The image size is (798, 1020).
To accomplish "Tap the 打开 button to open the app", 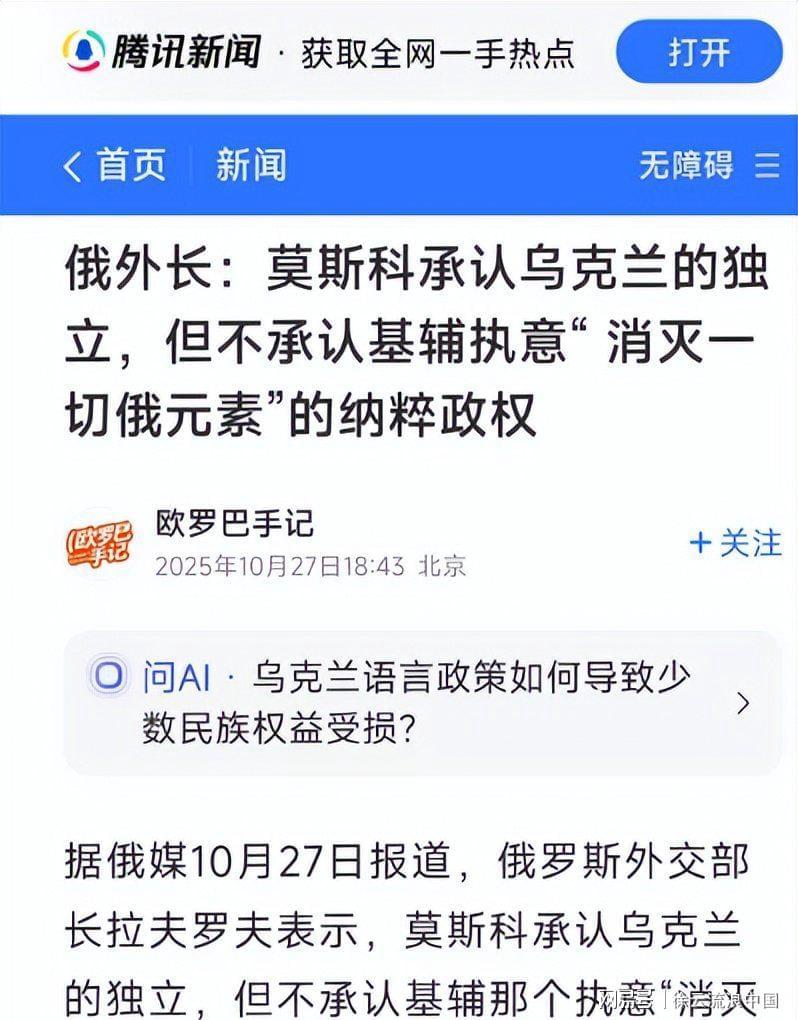I will [x=699, y=51].
